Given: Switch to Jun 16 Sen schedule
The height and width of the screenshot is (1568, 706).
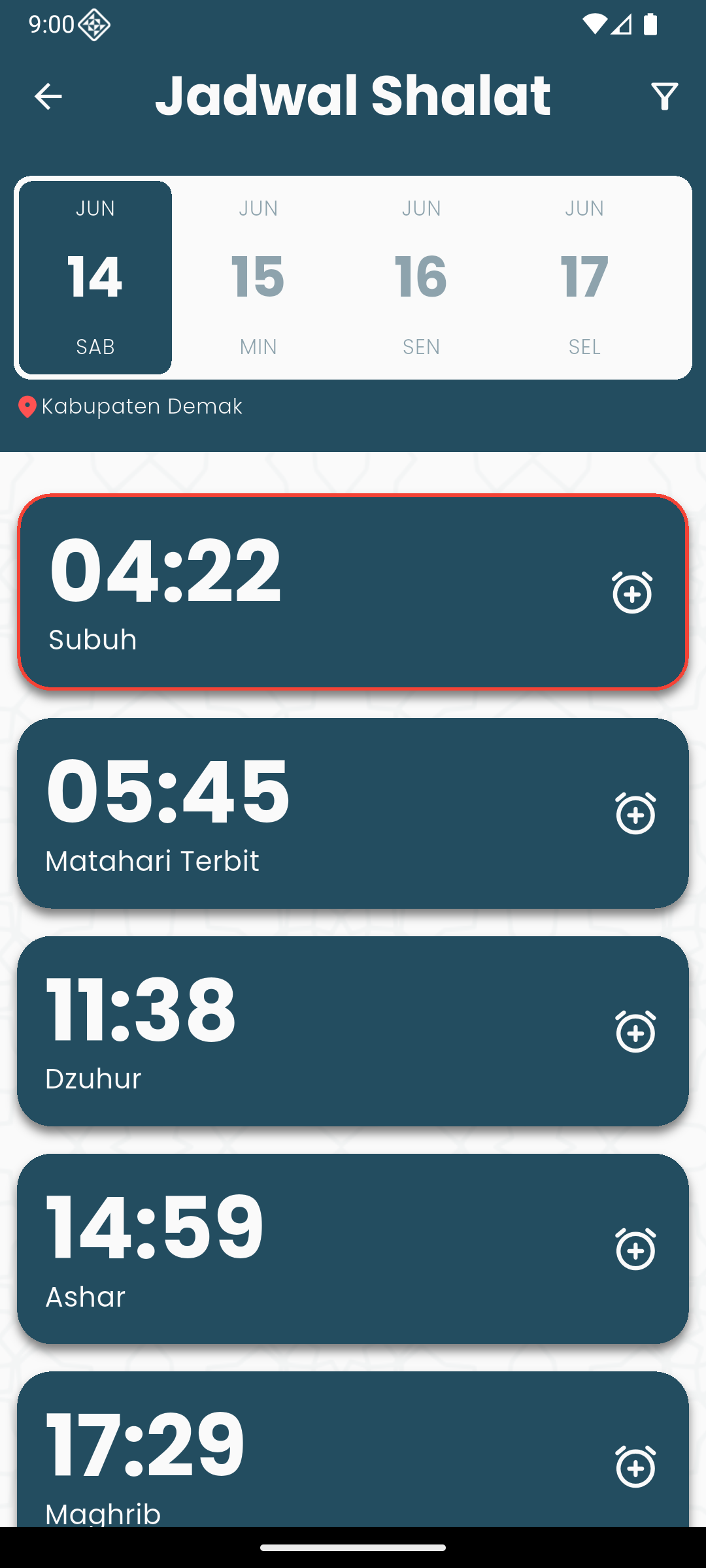Looking at the screenshot, I should pyautogui.click(x=421, y=278).
